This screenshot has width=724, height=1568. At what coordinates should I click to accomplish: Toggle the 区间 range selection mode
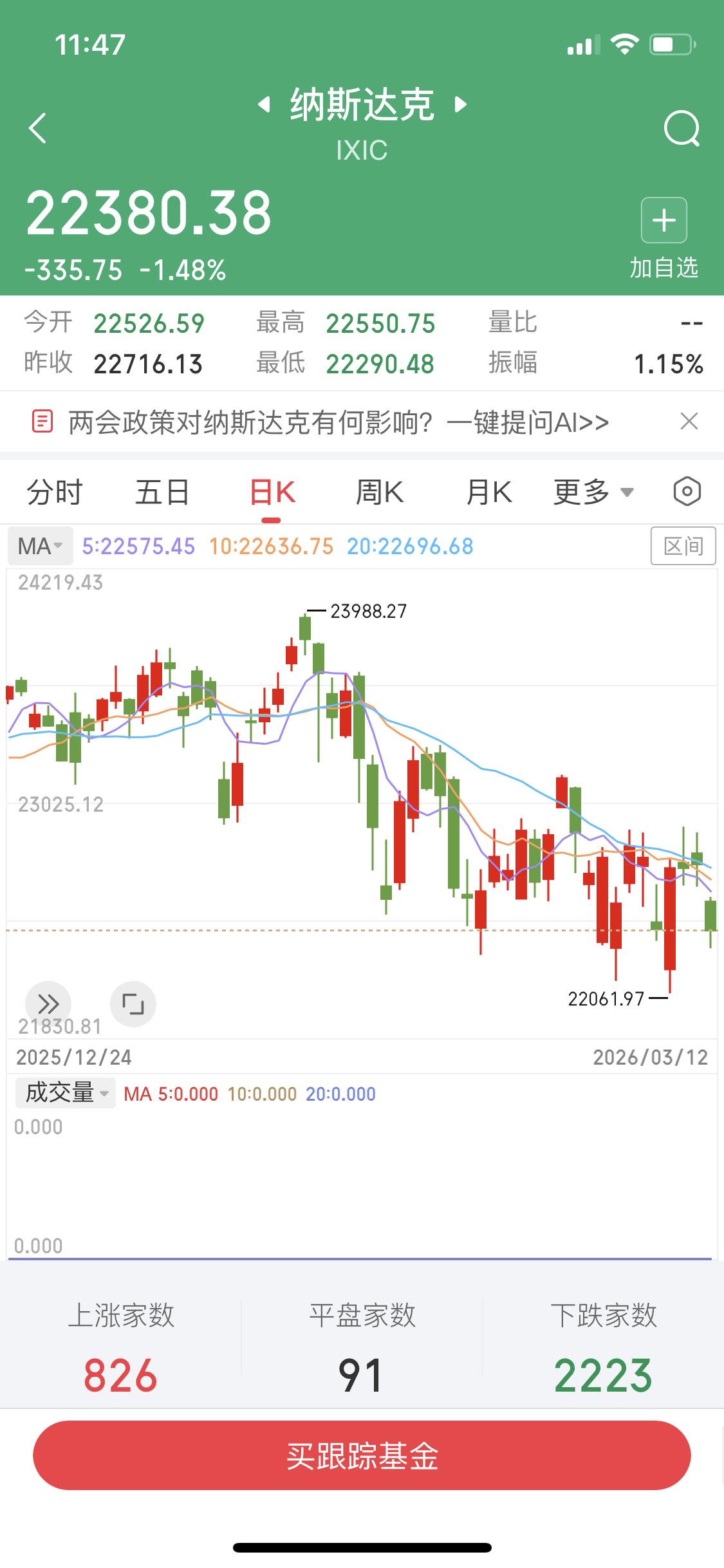pos(683,546)
